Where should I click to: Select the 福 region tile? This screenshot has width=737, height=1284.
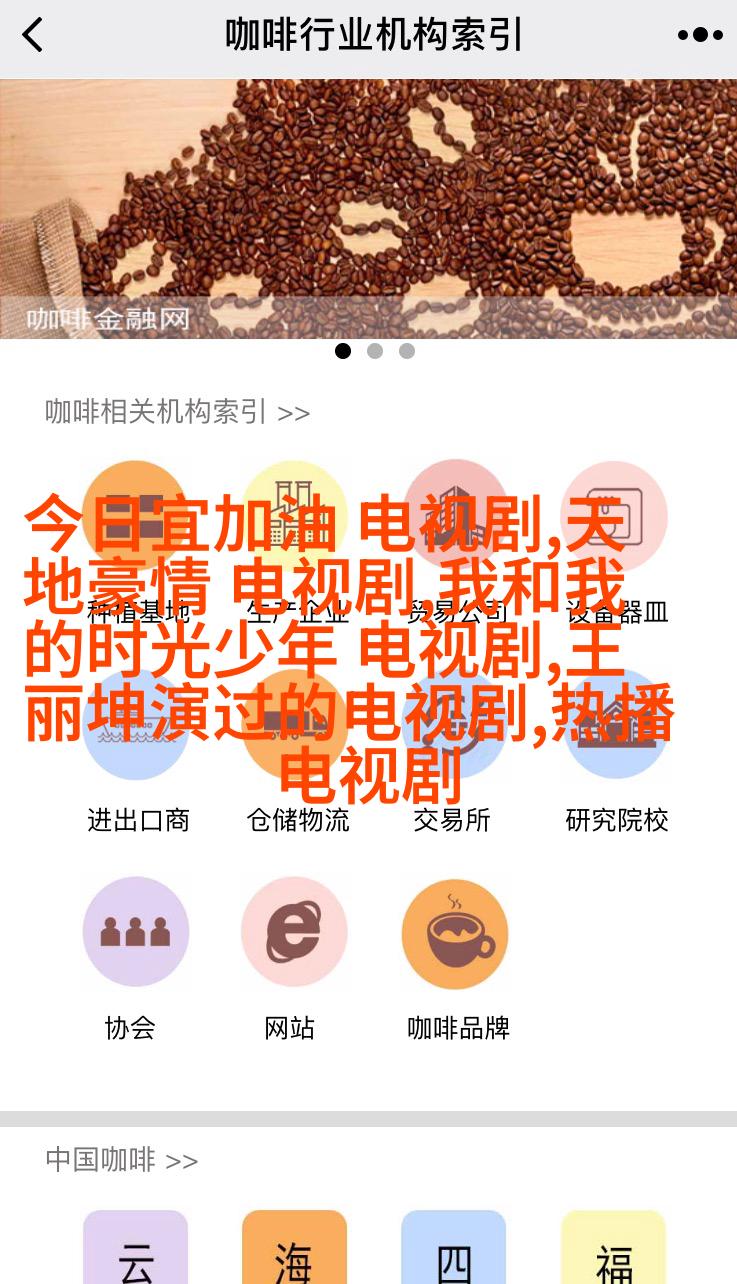pos(614,1250)
